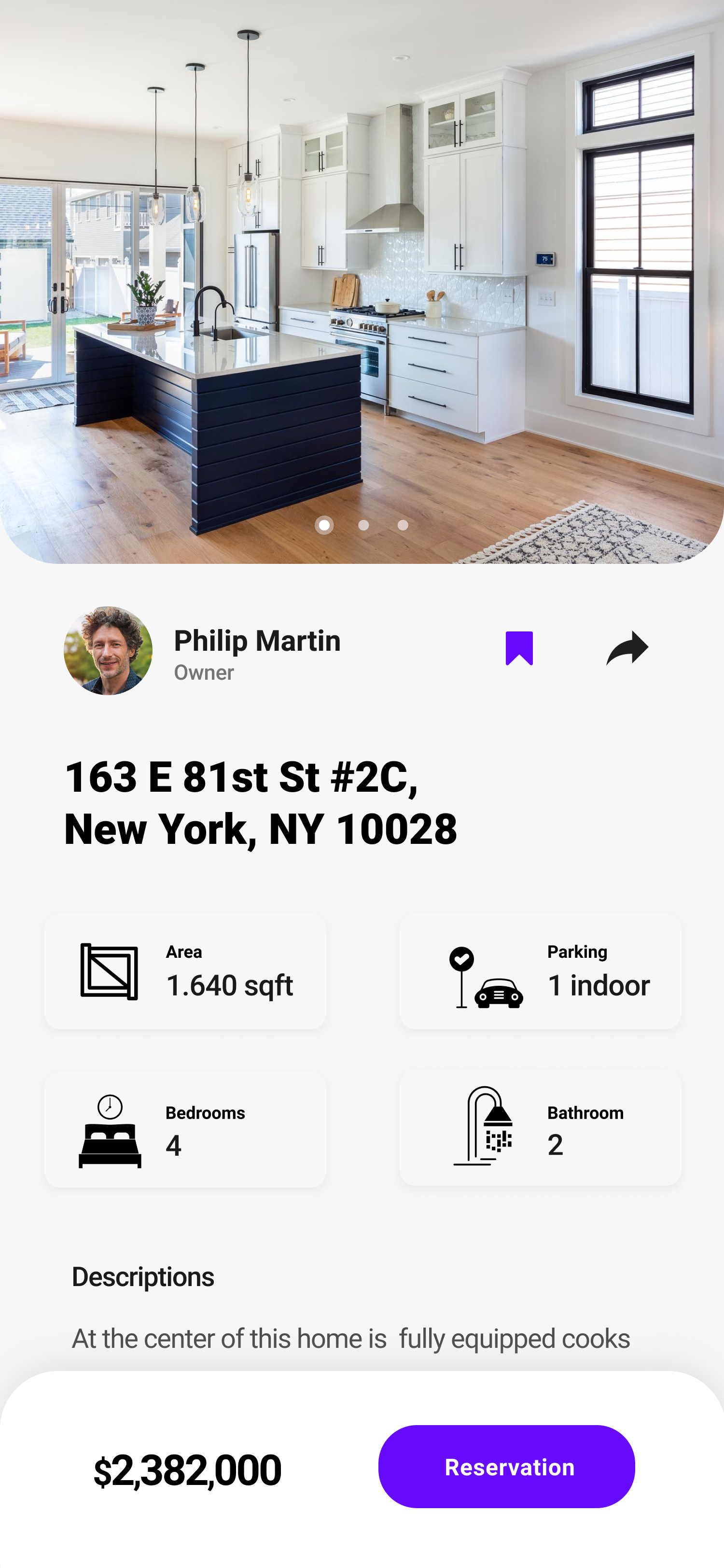Tap the Reservation button
The height and width of the screenshot is (1568, 724).
click(x=506, y=1466)
